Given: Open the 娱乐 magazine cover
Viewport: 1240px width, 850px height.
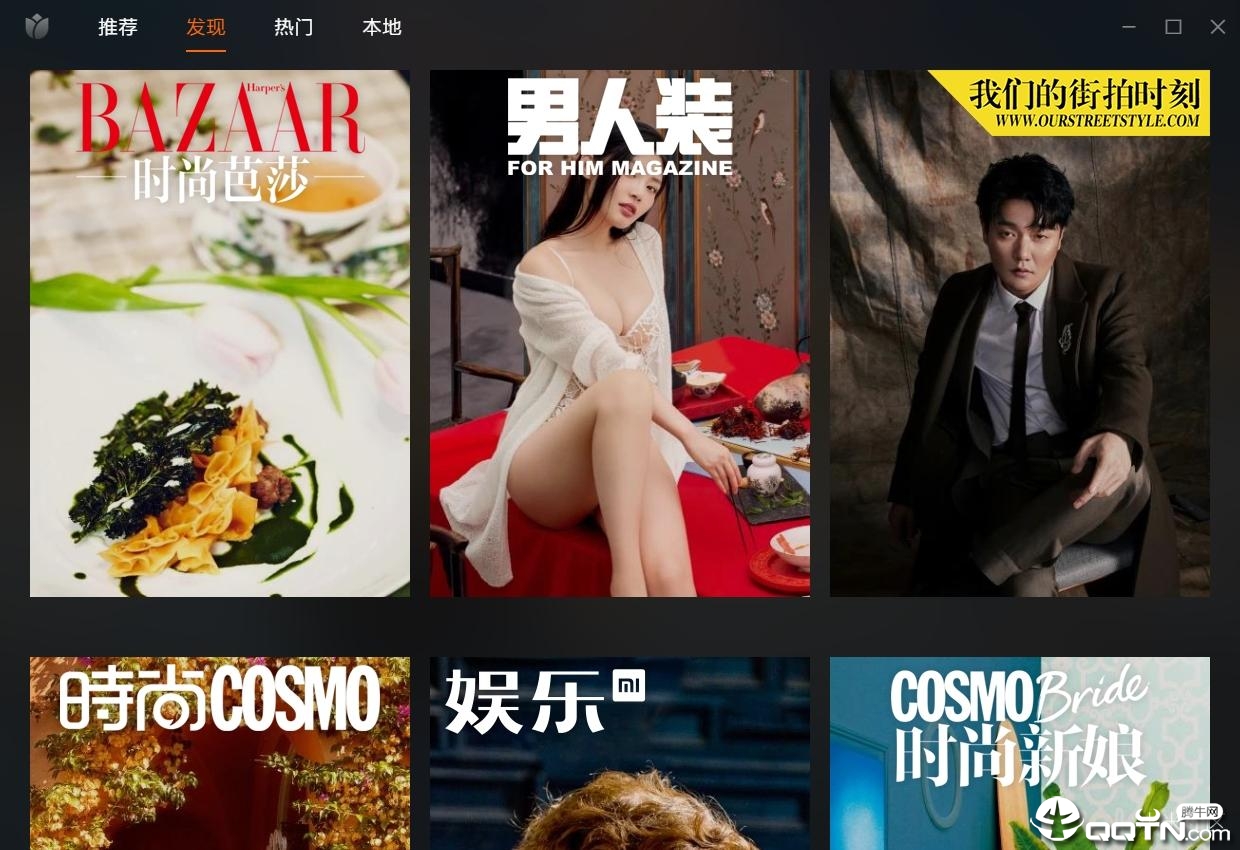Looking at the screenshot, I should (x=620, y=752).
